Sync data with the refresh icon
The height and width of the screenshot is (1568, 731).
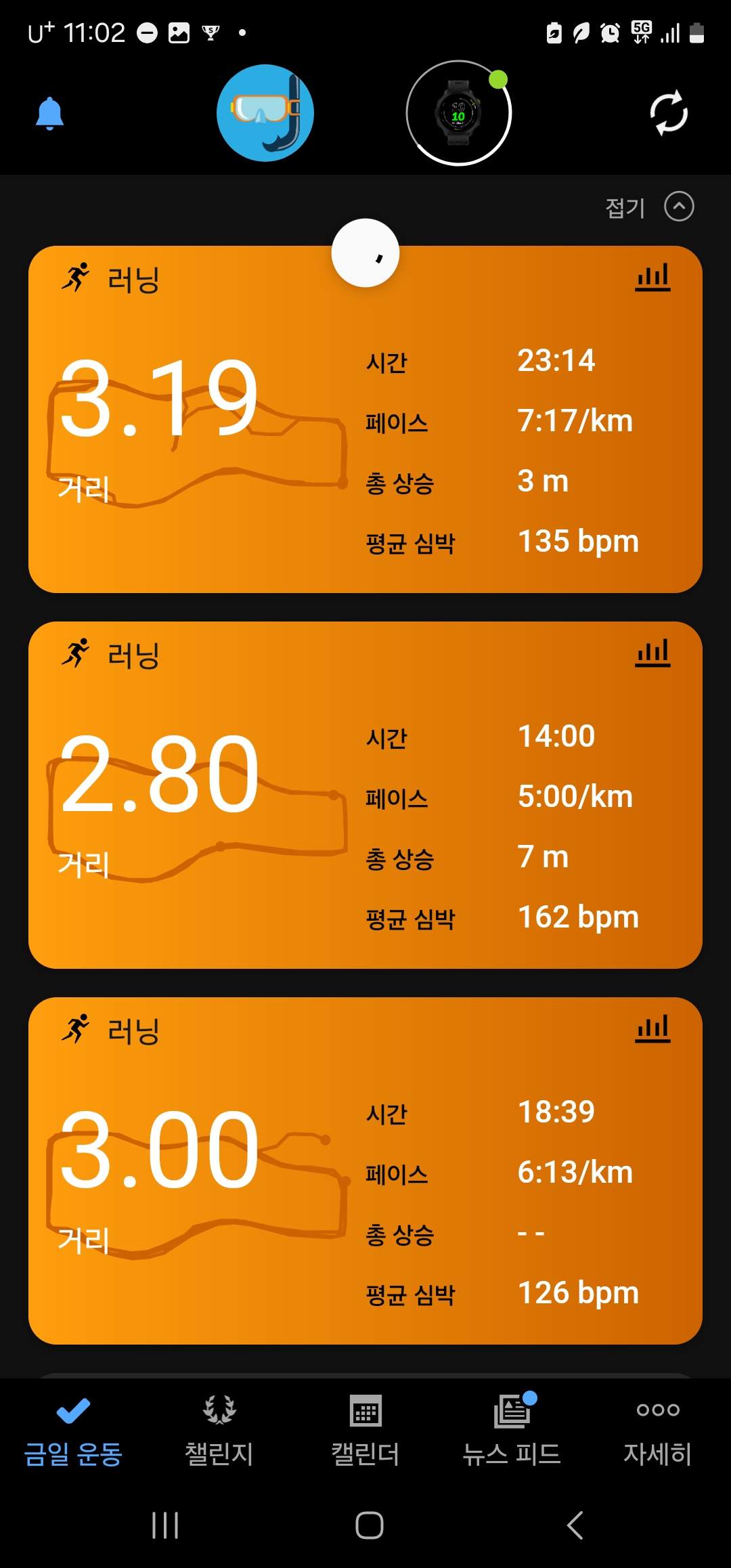click(x=669, y=113)
